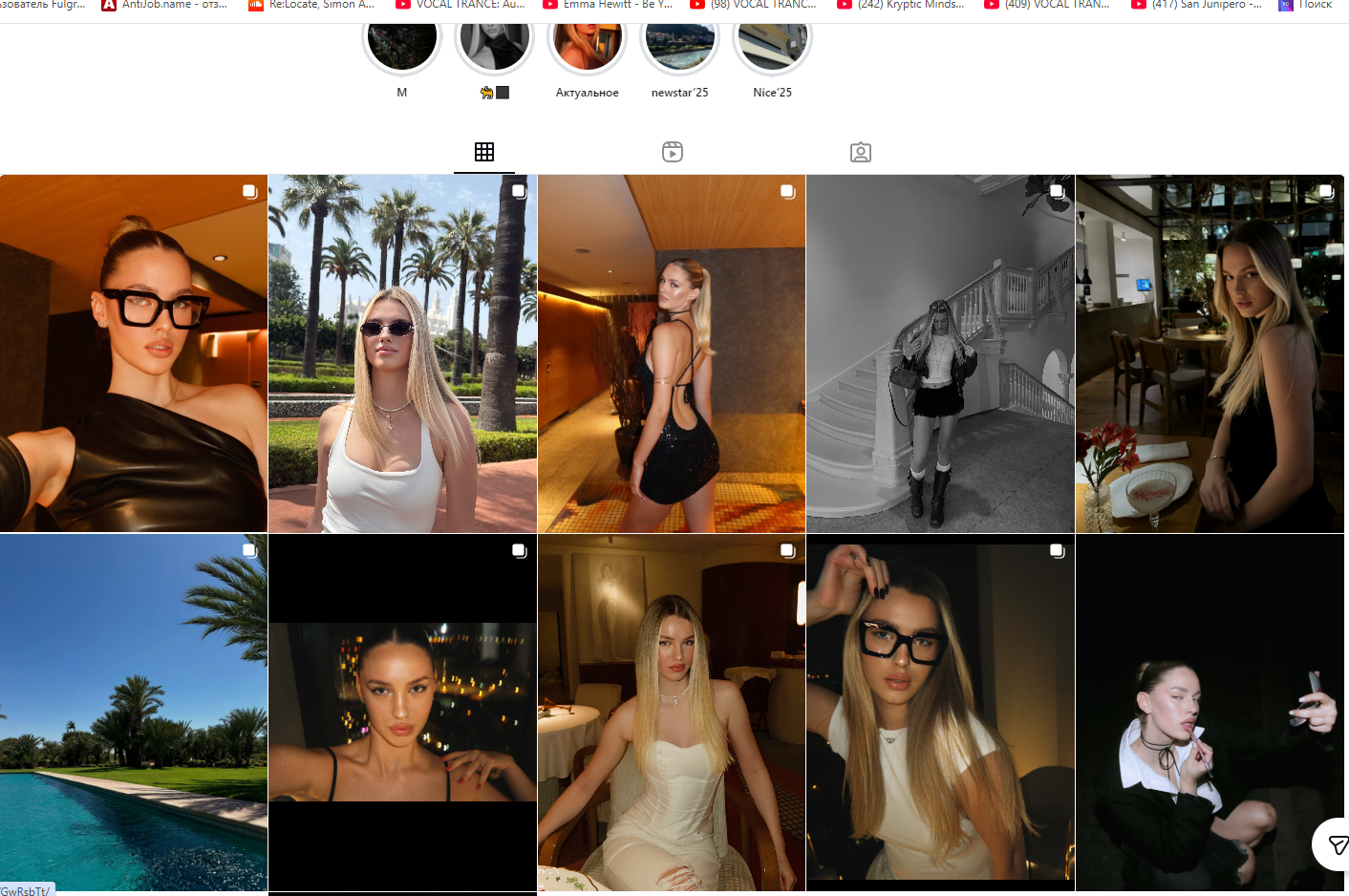Open the black-and-white staircase post
The height and width of the screenshot is (896, 1349).
click(x=940, y=353)
